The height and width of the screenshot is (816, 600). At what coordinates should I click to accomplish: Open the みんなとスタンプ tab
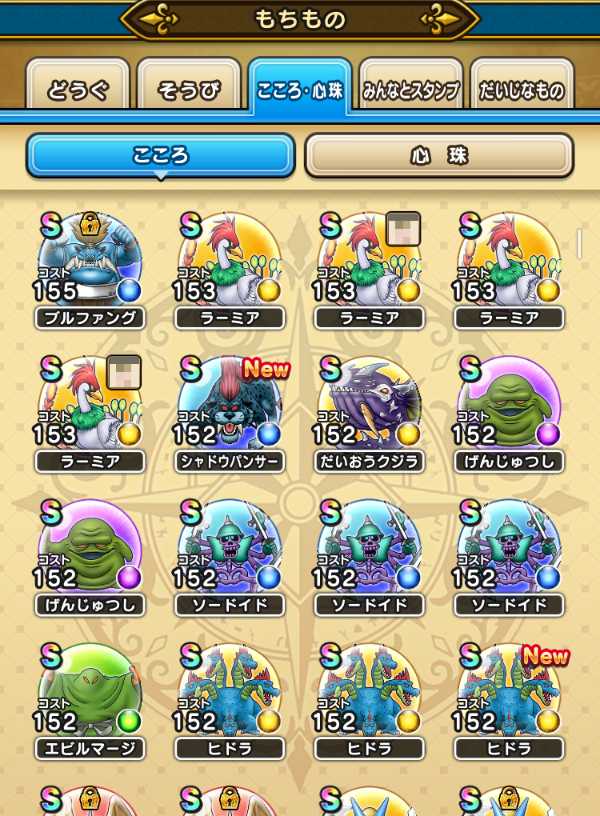tap(410, 90)
